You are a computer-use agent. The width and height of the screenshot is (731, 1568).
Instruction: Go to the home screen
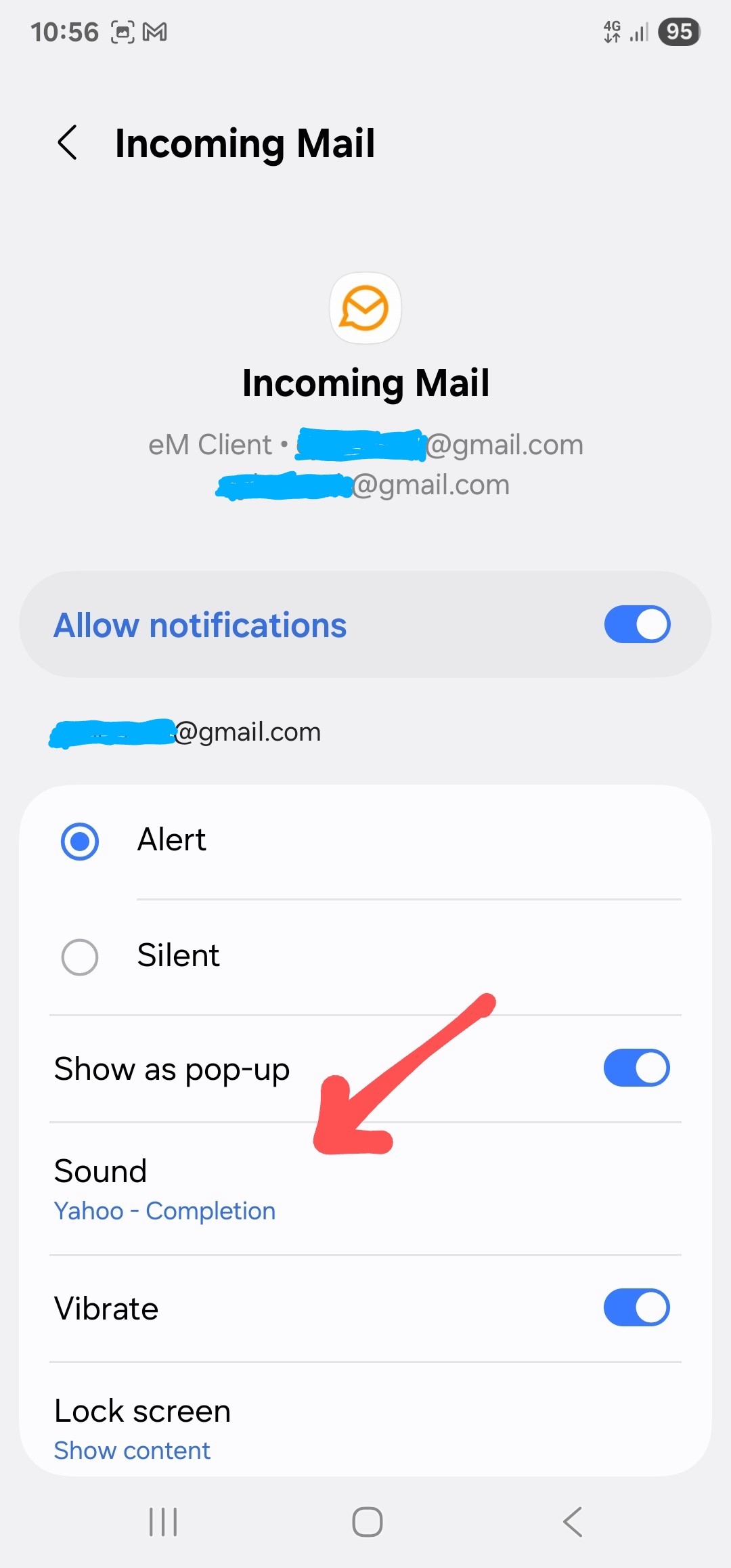368,1522
